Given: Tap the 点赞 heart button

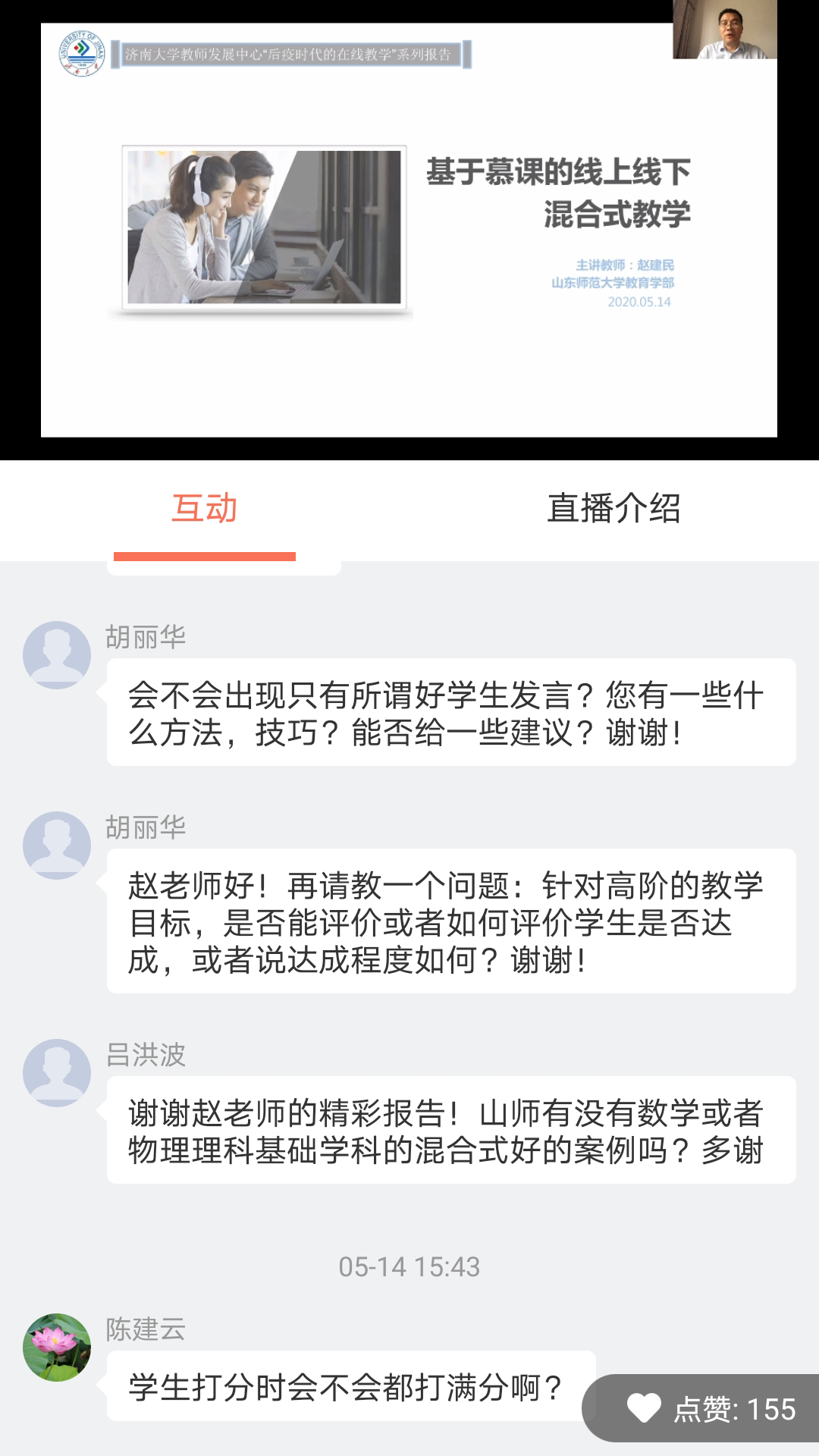Looking at the screenshot, I should pos(645,1408).
